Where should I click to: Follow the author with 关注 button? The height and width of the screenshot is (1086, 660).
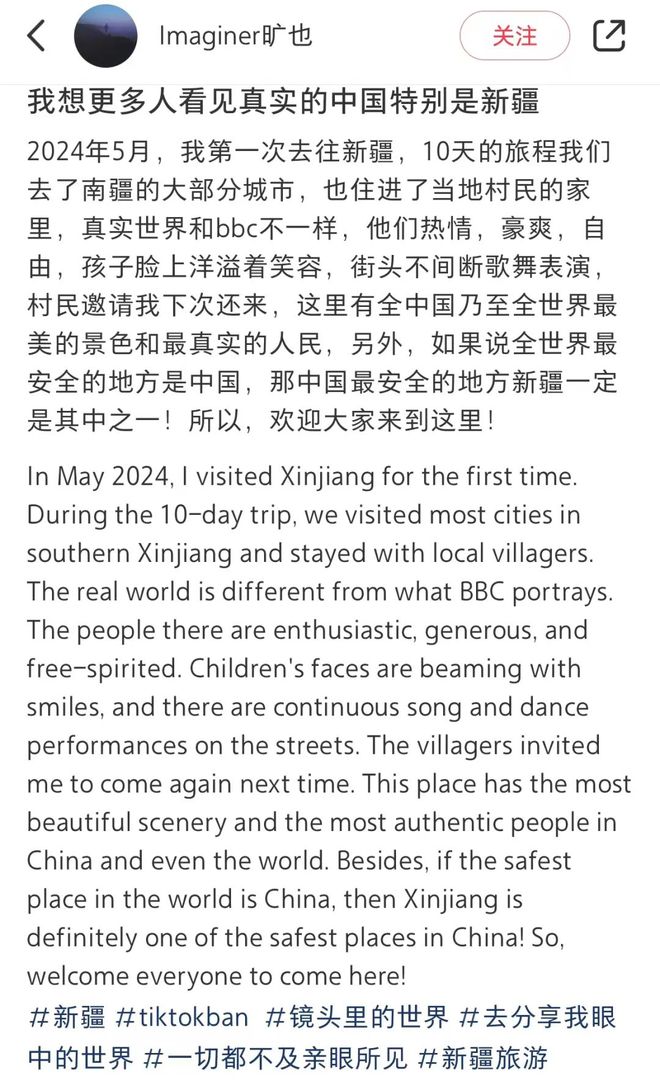[514, 36]
